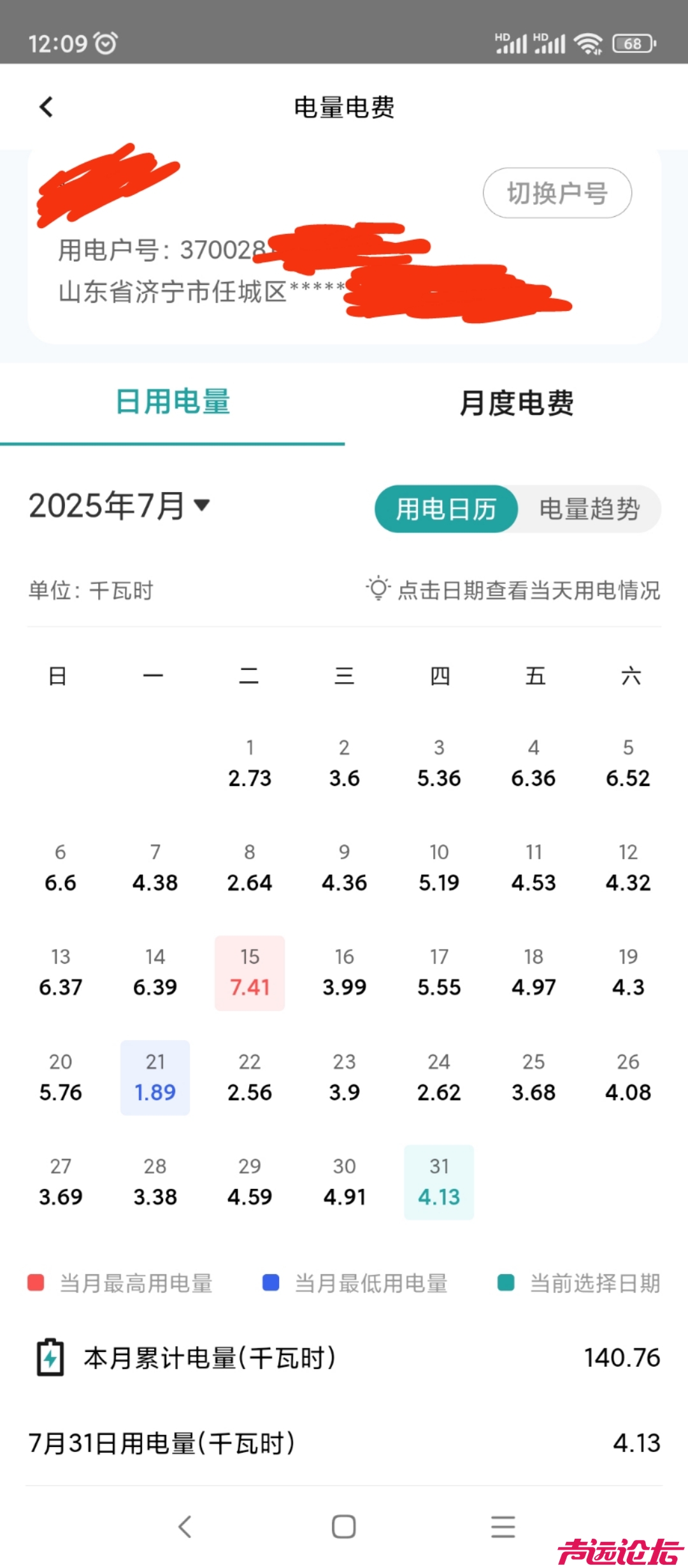Switch to the 电量趋势 view
Viewport: 688px width, 1568px height.
click(x=589, y=509)
